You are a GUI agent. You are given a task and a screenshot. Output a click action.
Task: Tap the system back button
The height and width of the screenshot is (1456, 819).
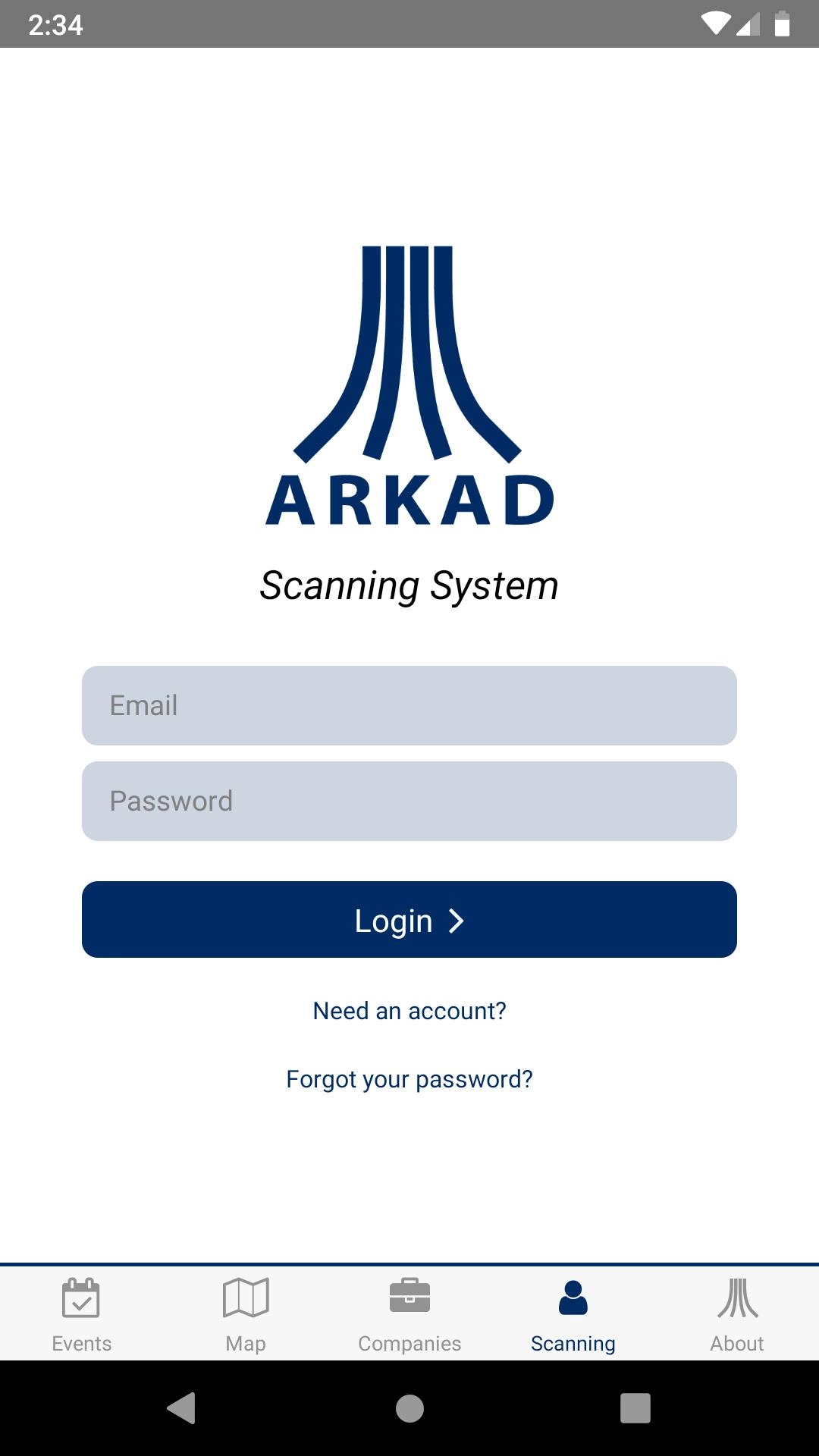coord(181,1408)
